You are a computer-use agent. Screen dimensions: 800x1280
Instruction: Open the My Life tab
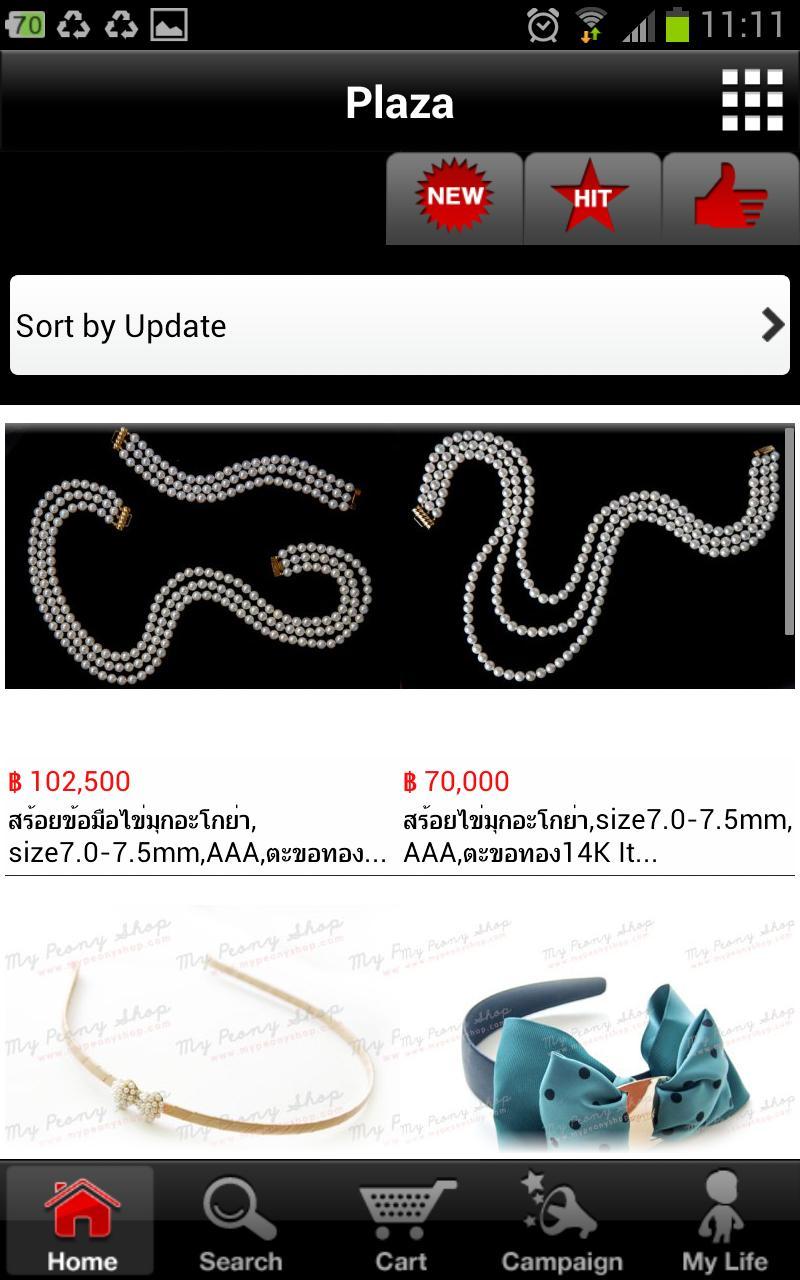tap(724, 1220)
